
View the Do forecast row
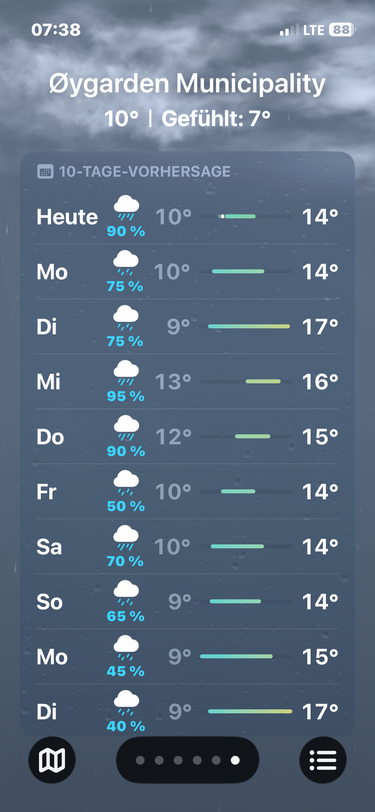pyautogui.click(x=188, y=436)
